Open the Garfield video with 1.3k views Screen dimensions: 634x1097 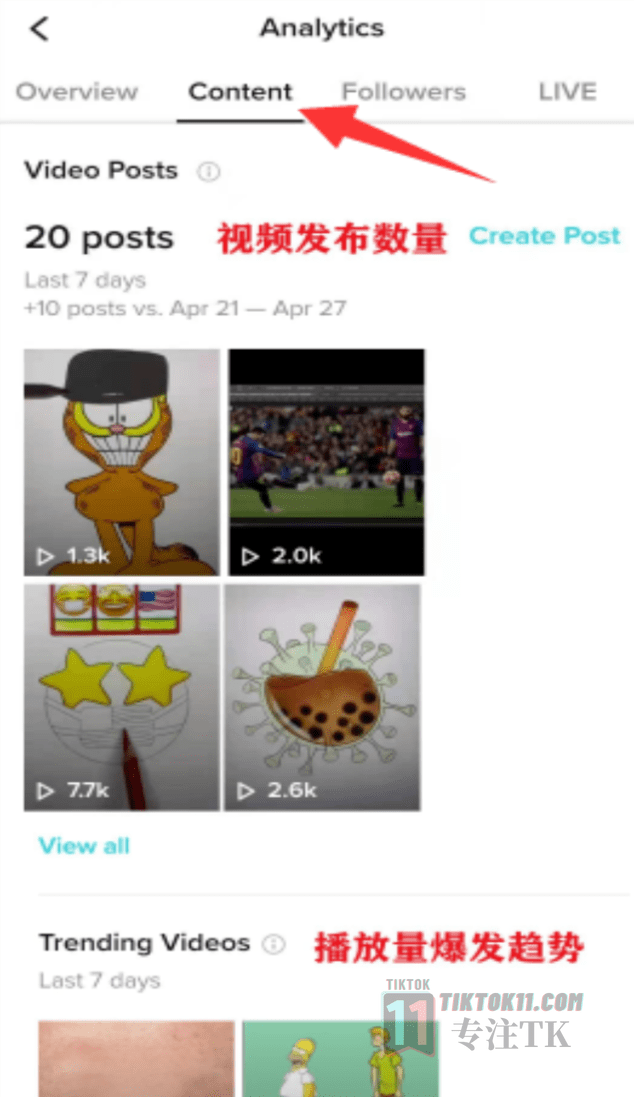[x=122, y=462]
